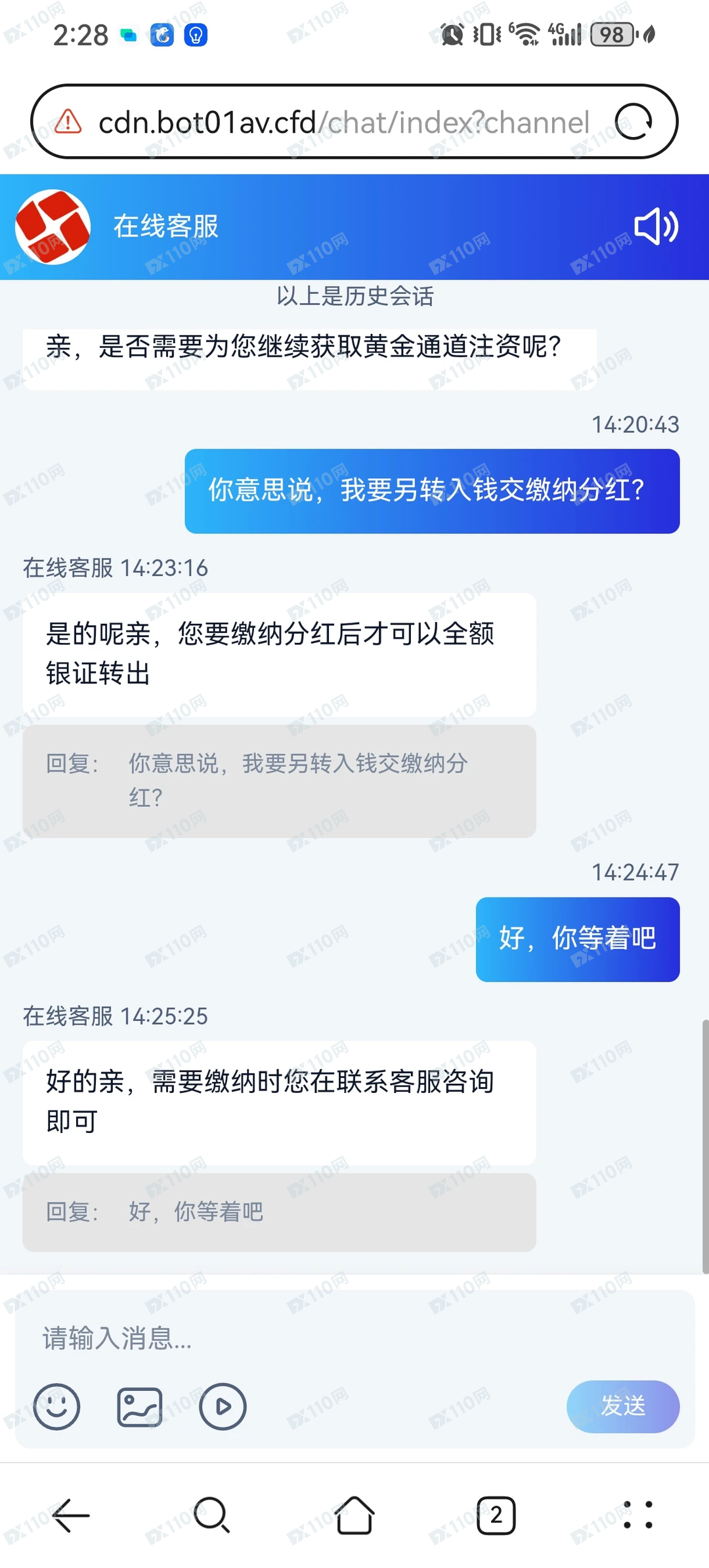The width and height of the screenshot is (709, 1568).
Task: Open browser search
Action: pos(212,1516)
